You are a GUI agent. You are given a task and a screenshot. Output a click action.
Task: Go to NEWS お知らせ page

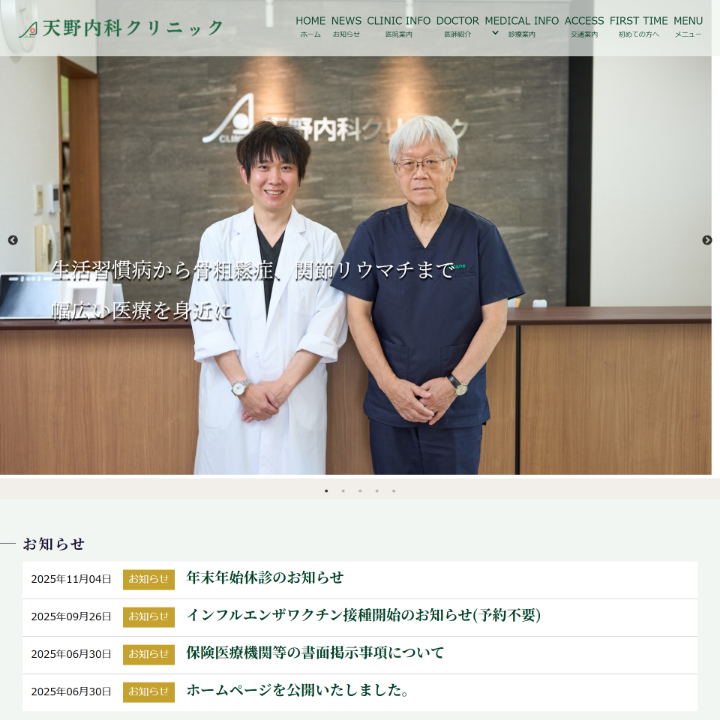click(346, 26)
